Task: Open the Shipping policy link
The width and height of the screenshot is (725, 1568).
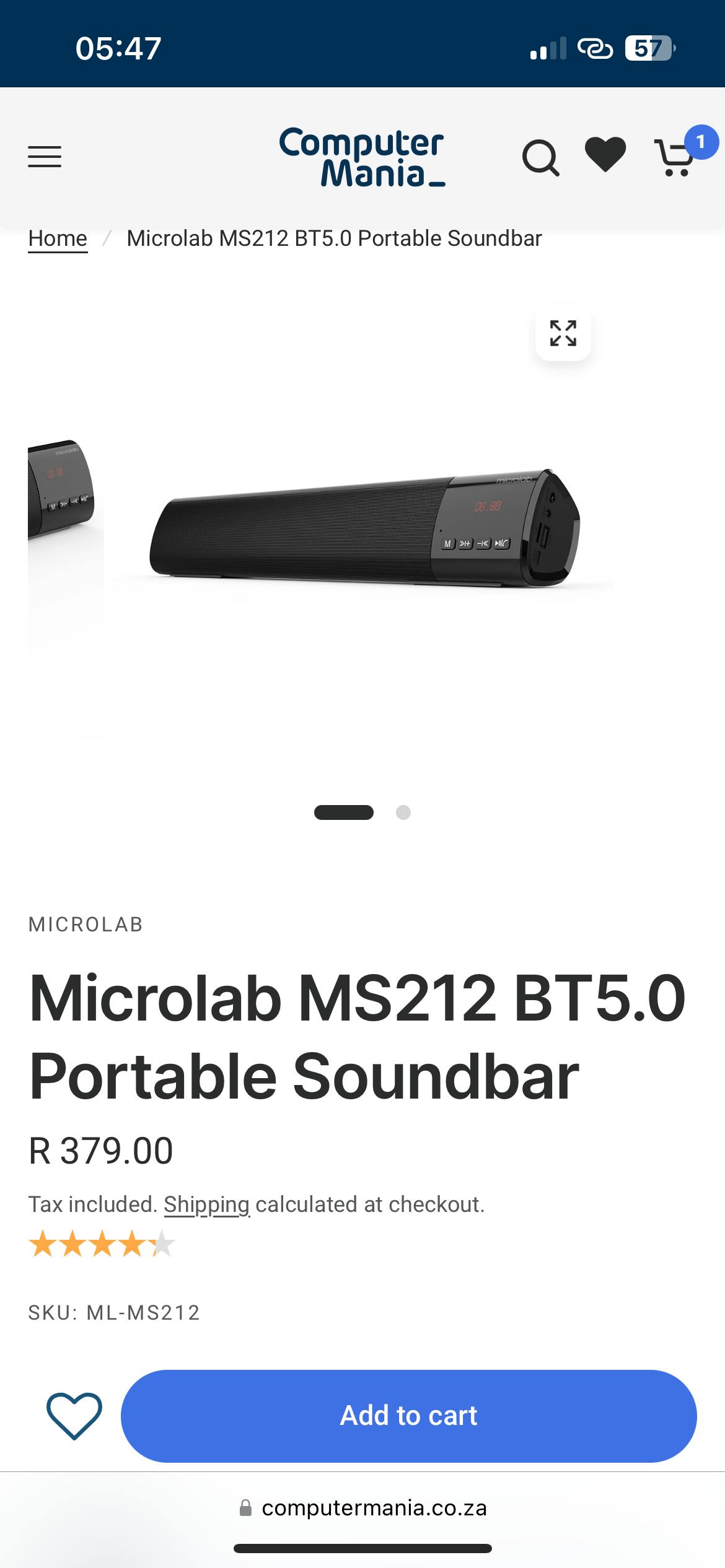Action: (206, 1204)
